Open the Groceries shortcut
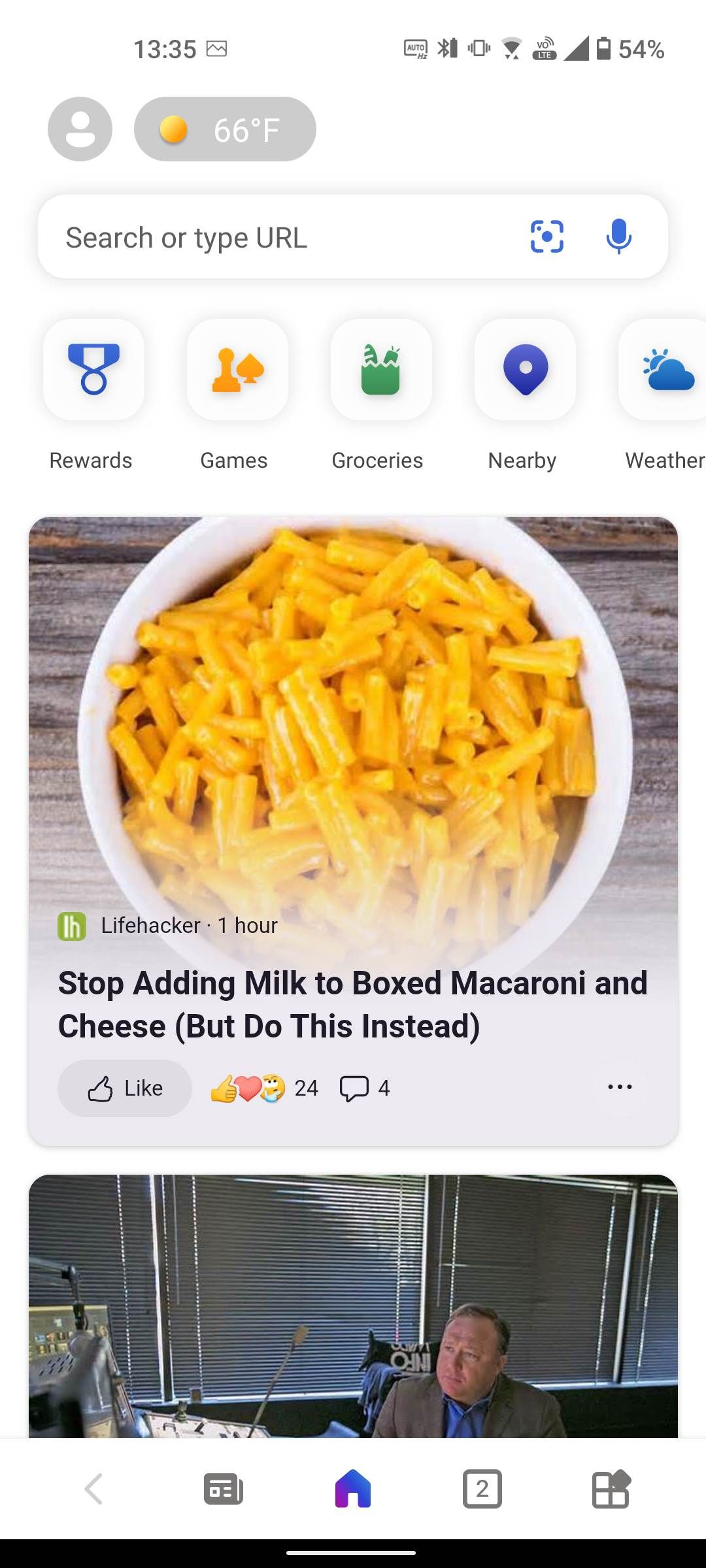Screen dimensions: 706x1568 click(381, 370)
